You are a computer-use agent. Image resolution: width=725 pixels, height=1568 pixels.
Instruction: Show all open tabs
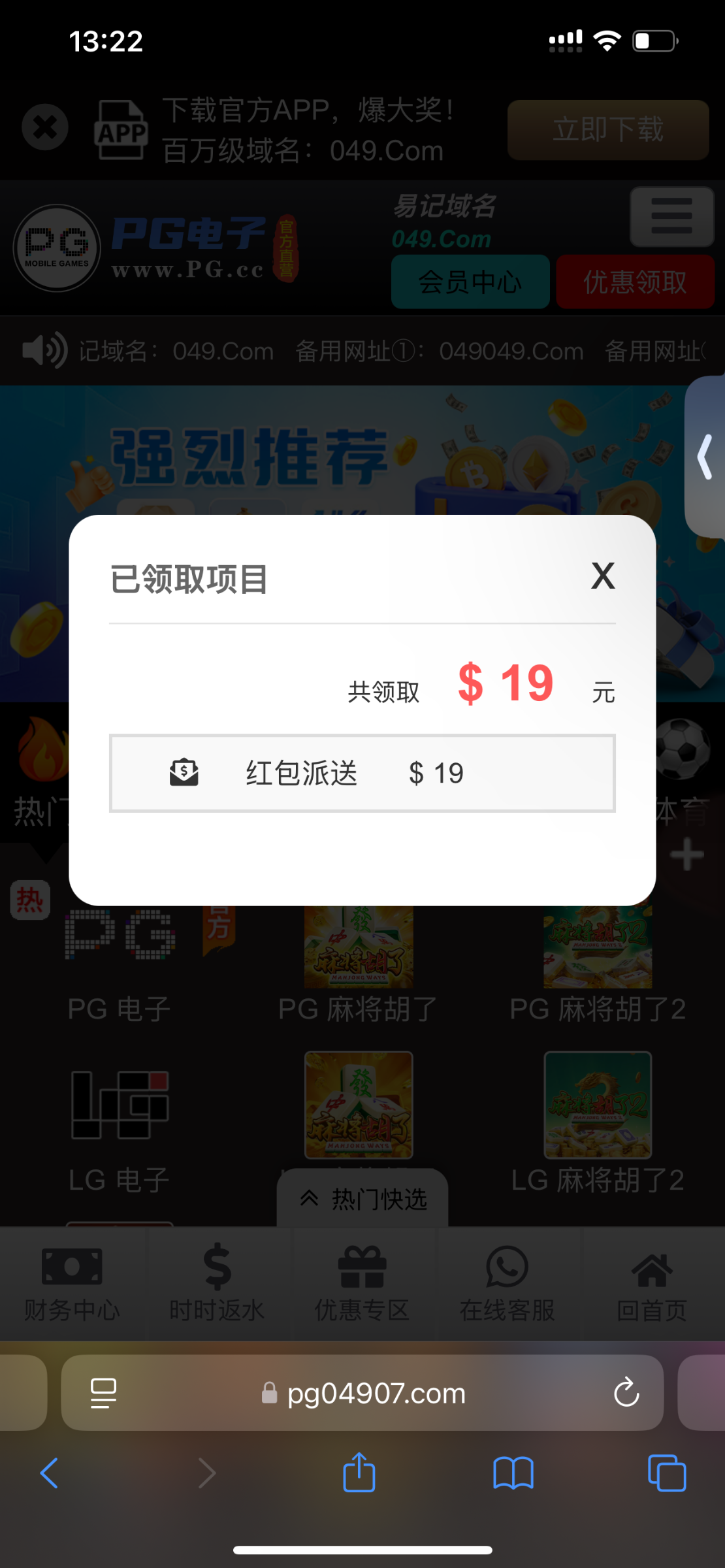click(666, 1473)
